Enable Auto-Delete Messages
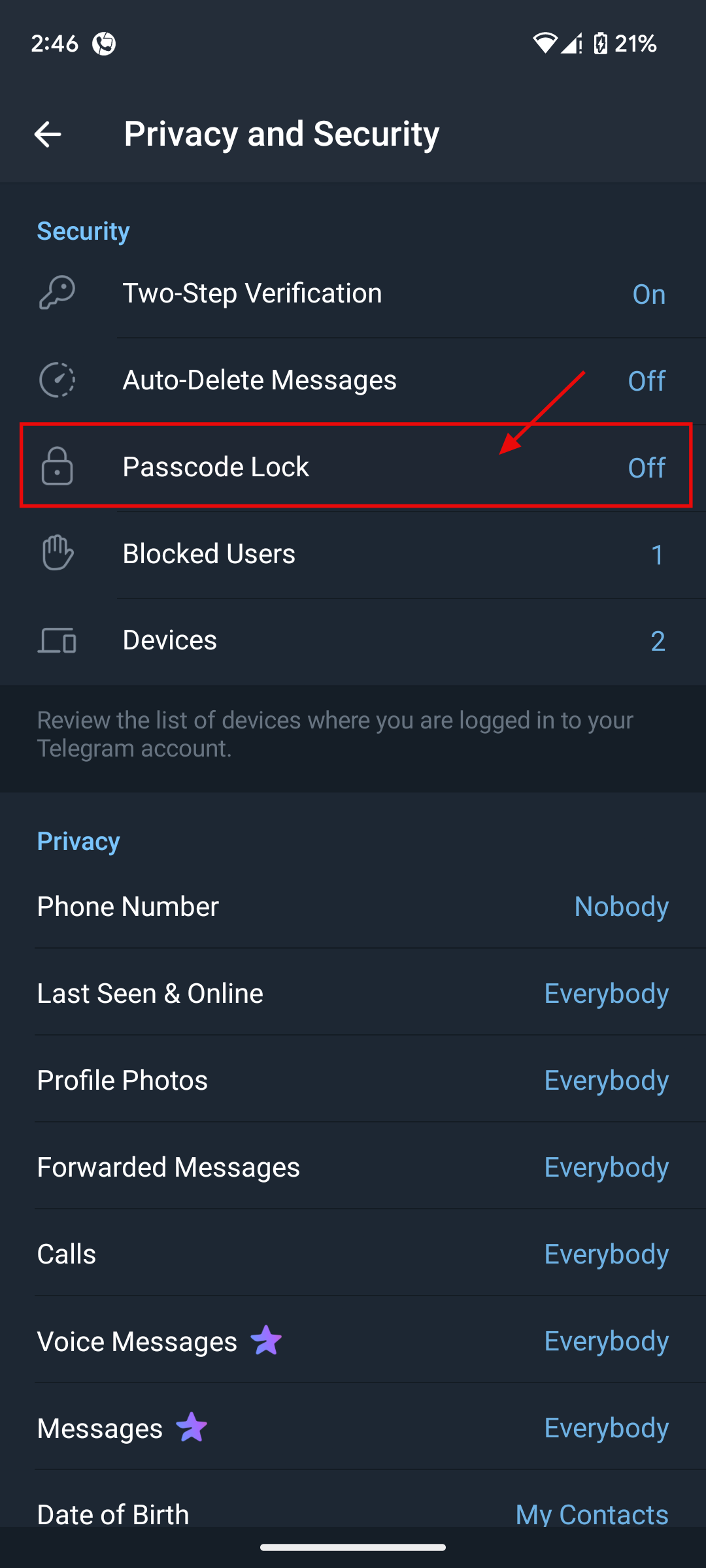The image size is (706, 1568). (x=353, y=380)
